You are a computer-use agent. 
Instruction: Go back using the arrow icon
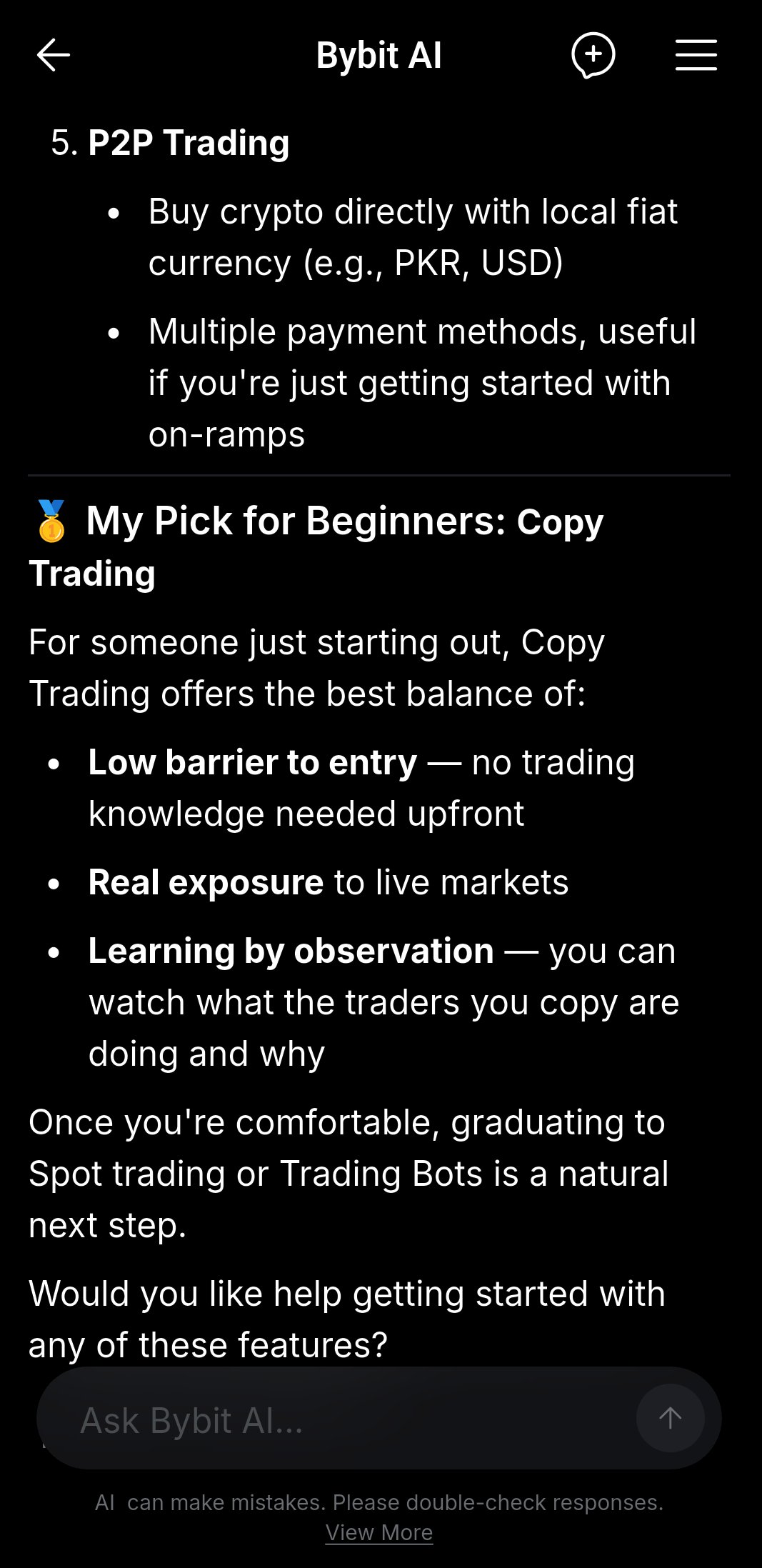54,55
